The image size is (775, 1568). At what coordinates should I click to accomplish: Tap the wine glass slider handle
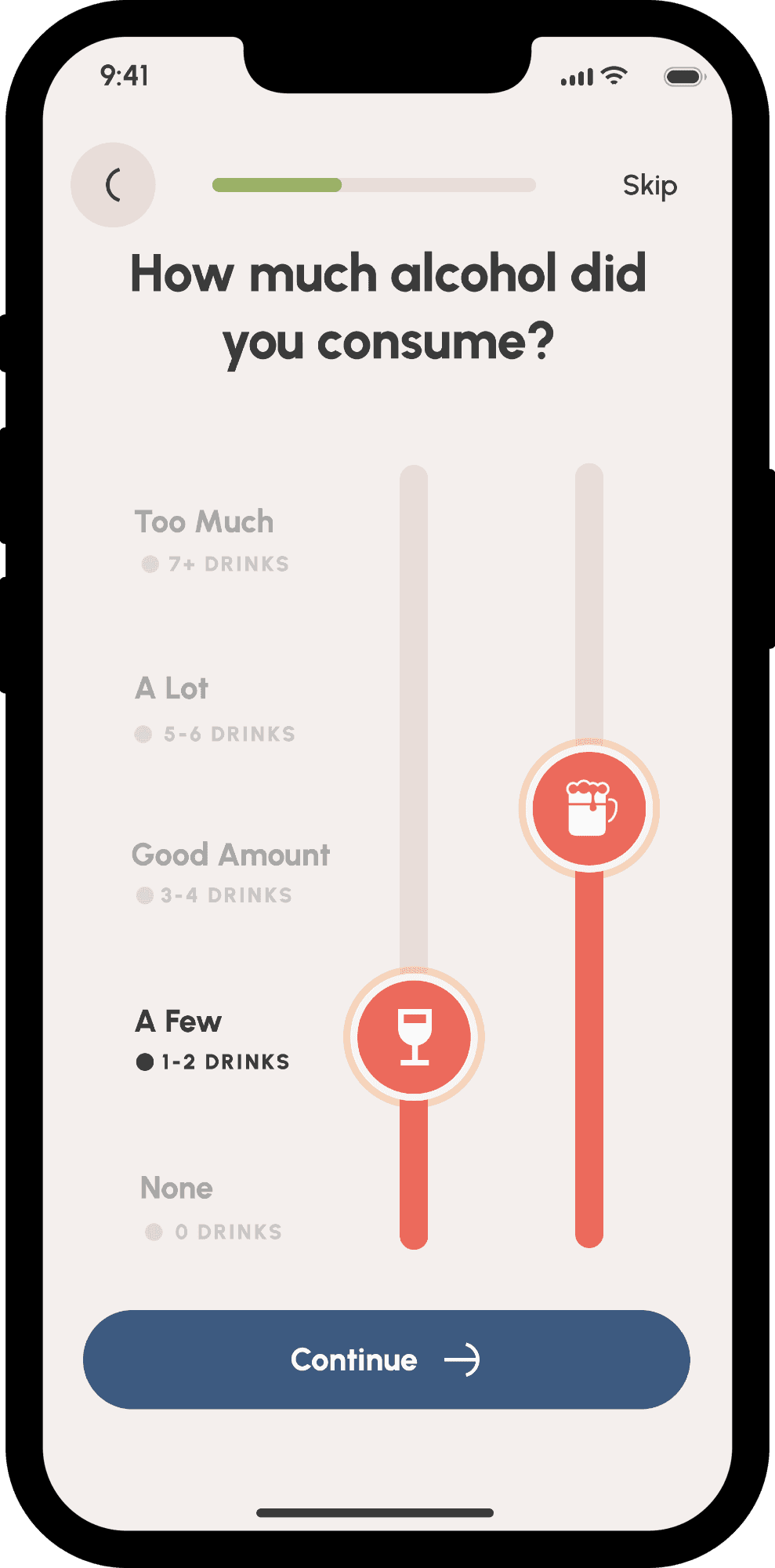point(414,1037)
